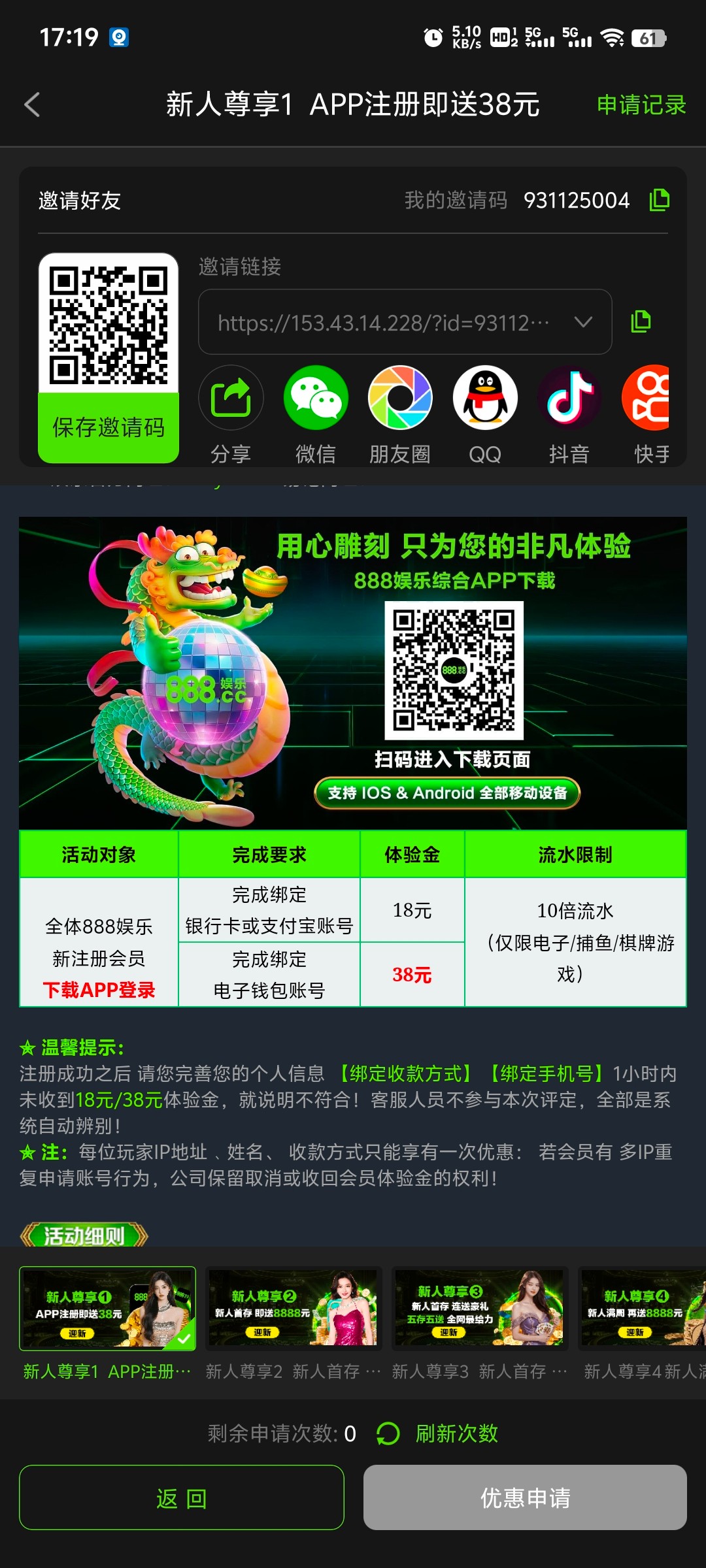Share invitation to 快手
Viewport: 706px width, 1568px height.
click(647, 398)
